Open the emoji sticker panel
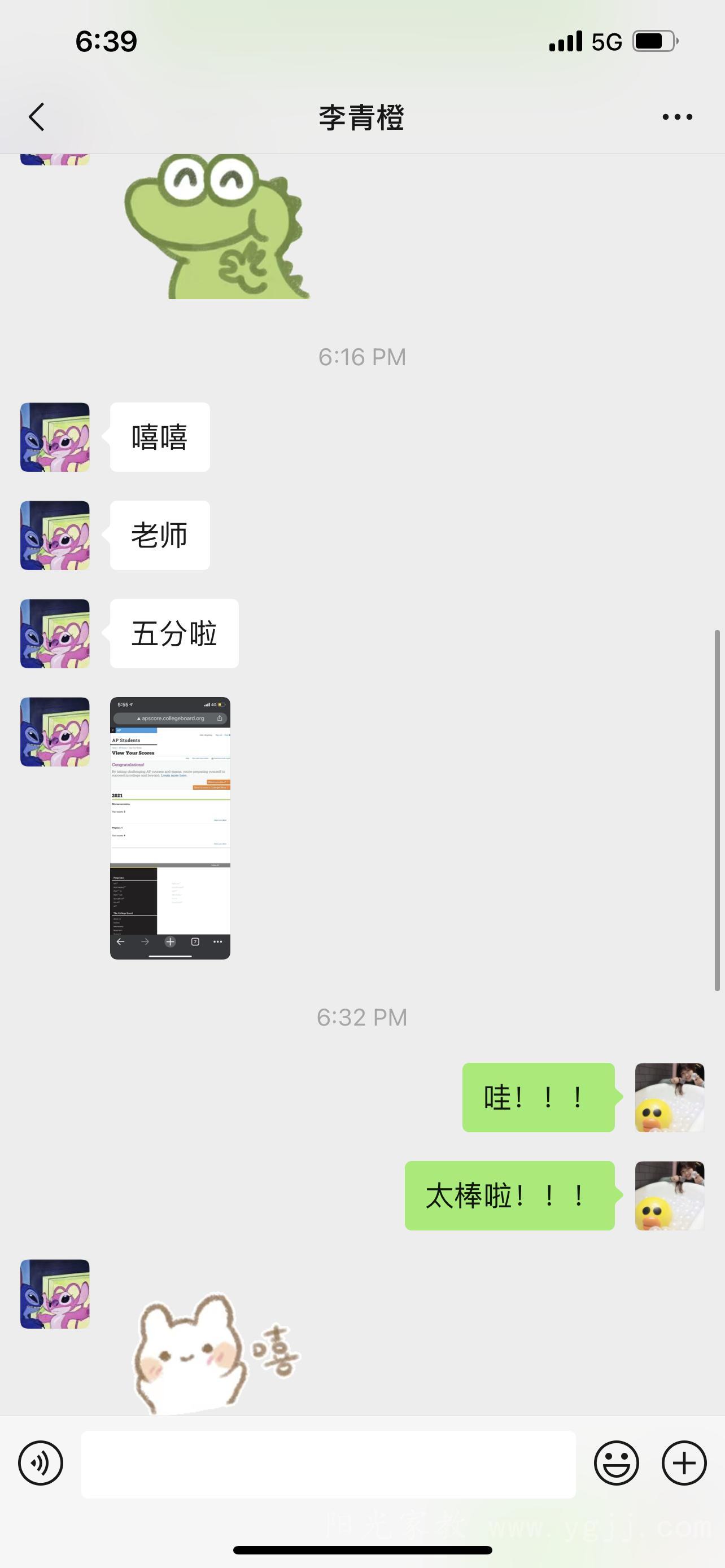Viewport: 725px width, 1568px height. (x=616, y=1464)
